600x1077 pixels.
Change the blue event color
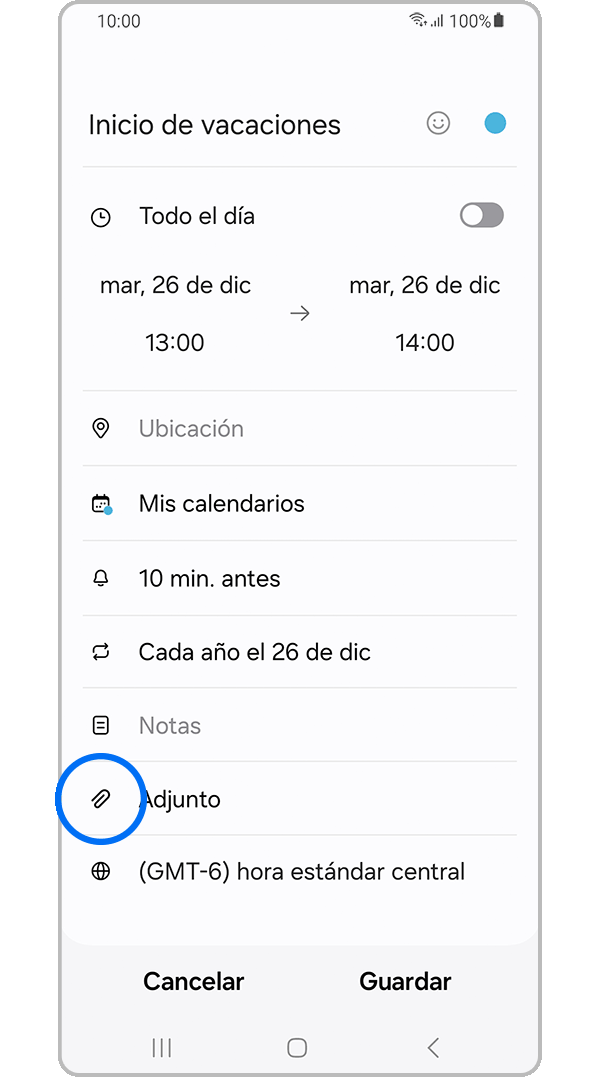(x=495, y=123)
